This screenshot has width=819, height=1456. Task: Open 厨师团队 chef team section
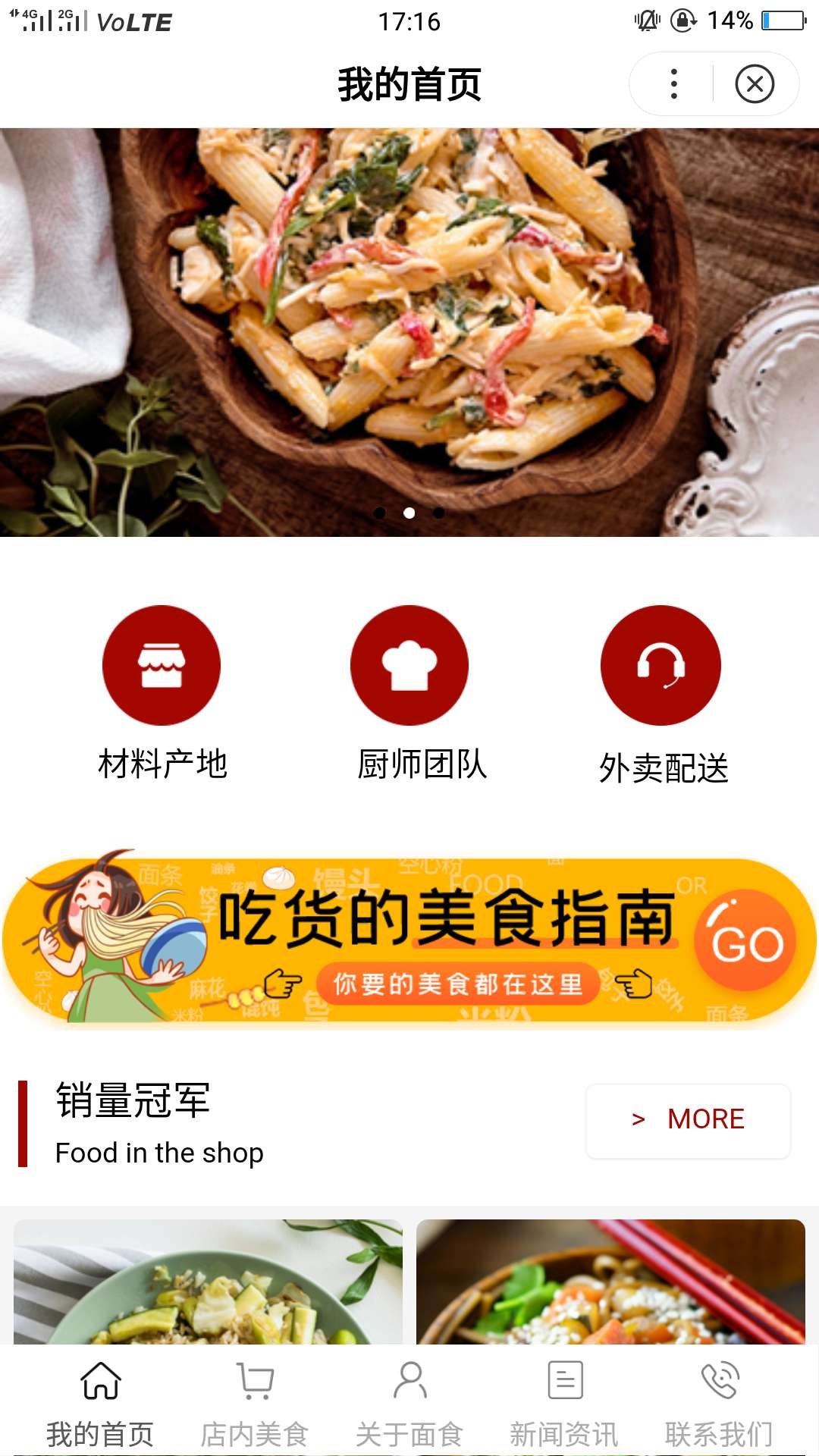coord(409,666)
